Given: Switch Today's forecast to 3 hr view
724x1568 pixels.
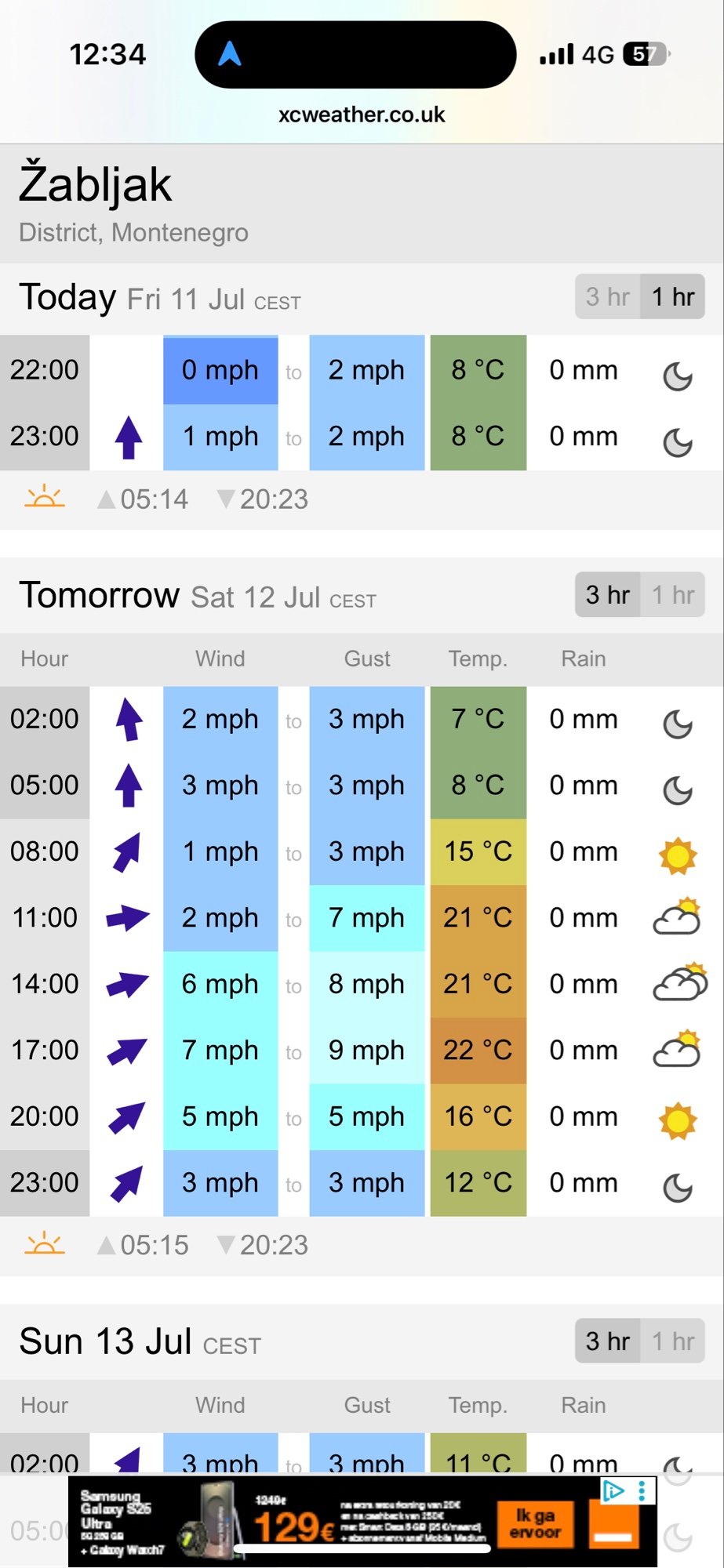Looking at the screenshot, I should click(608, 296).
